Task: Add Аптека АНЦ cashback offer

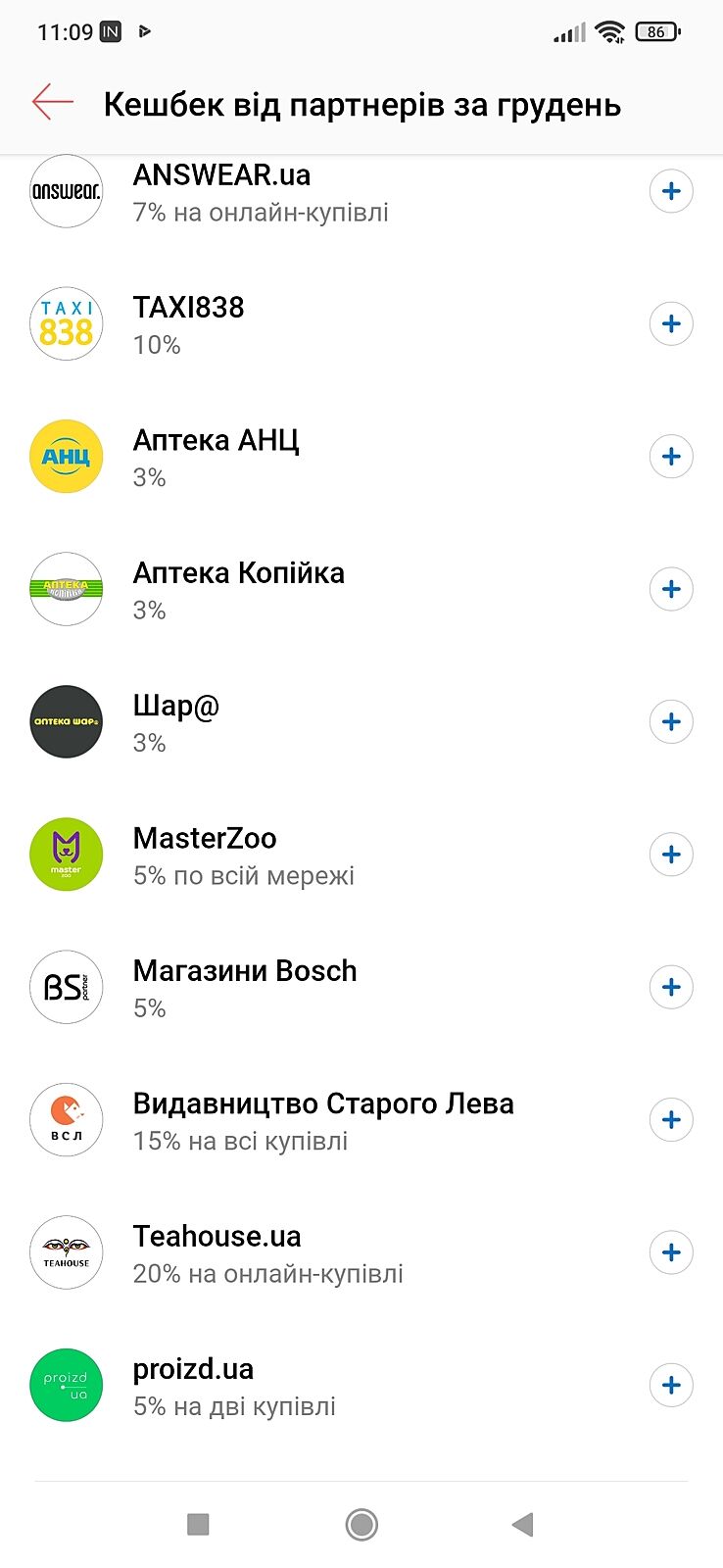Action: pyautogui.click(x=671, y=457)
